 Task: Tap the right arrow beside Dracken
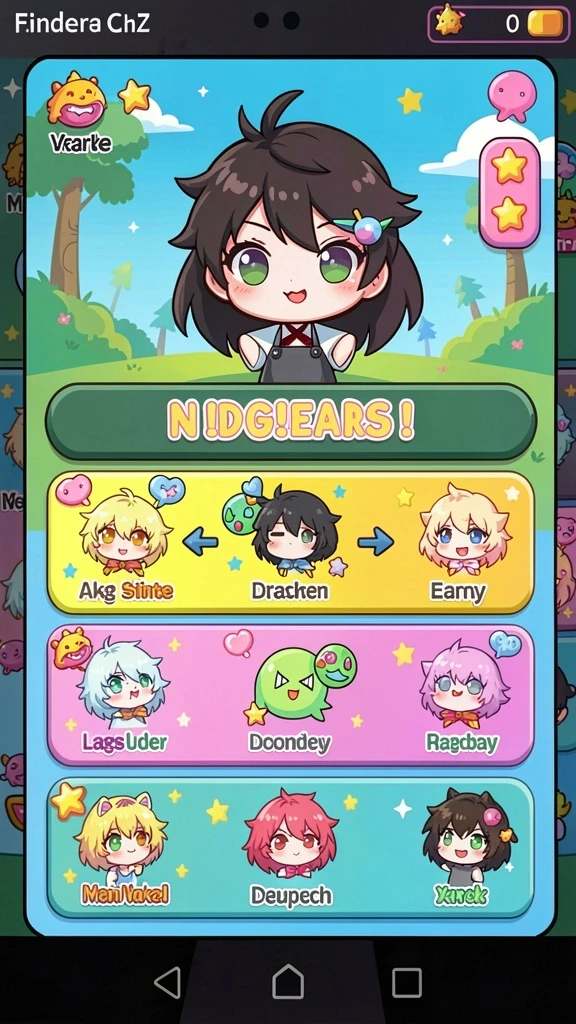pyautogui.click(x=376, y=541)
